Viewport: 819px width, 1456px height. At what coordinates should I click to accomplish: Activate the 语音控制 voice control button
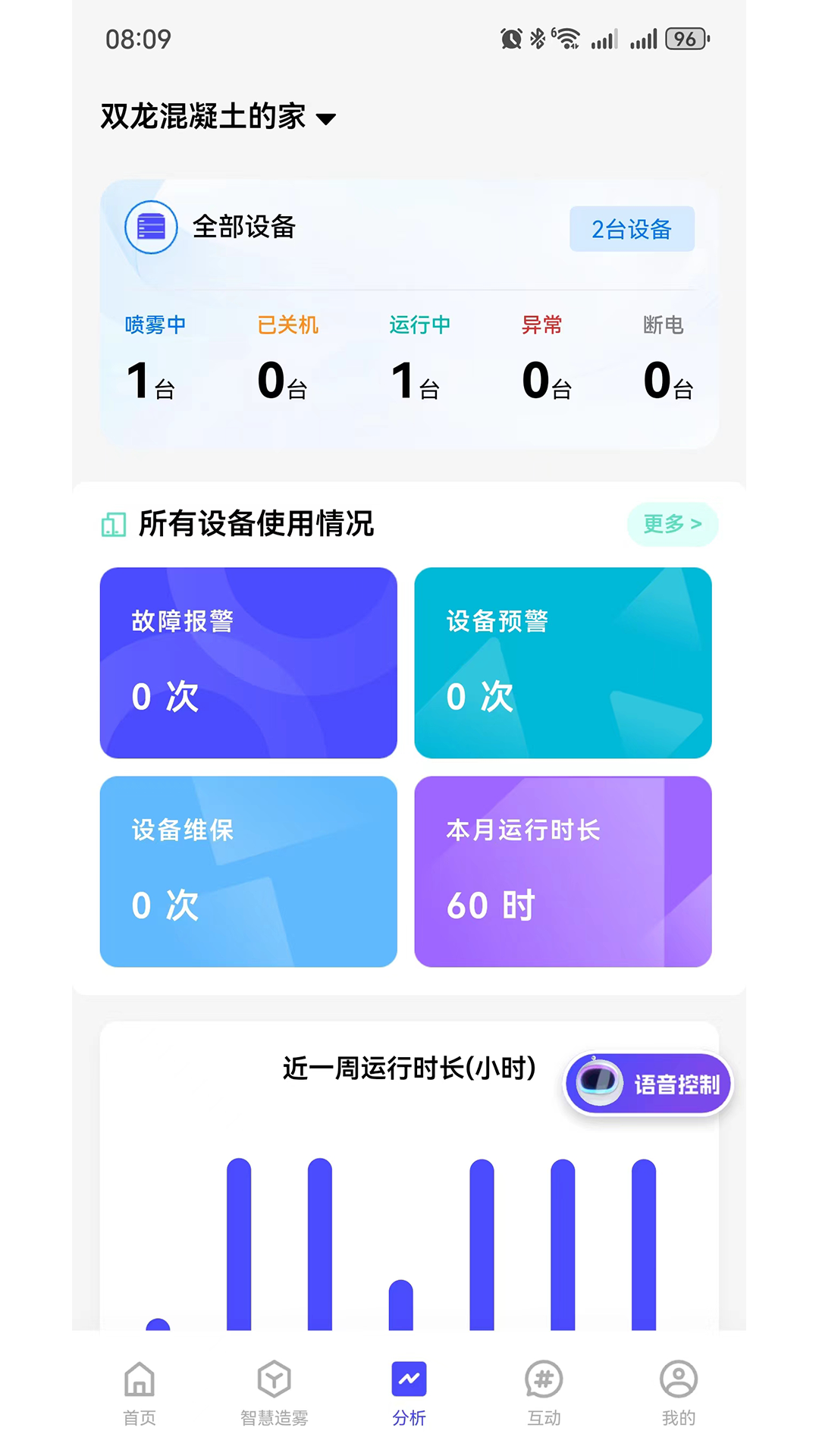649,1084
